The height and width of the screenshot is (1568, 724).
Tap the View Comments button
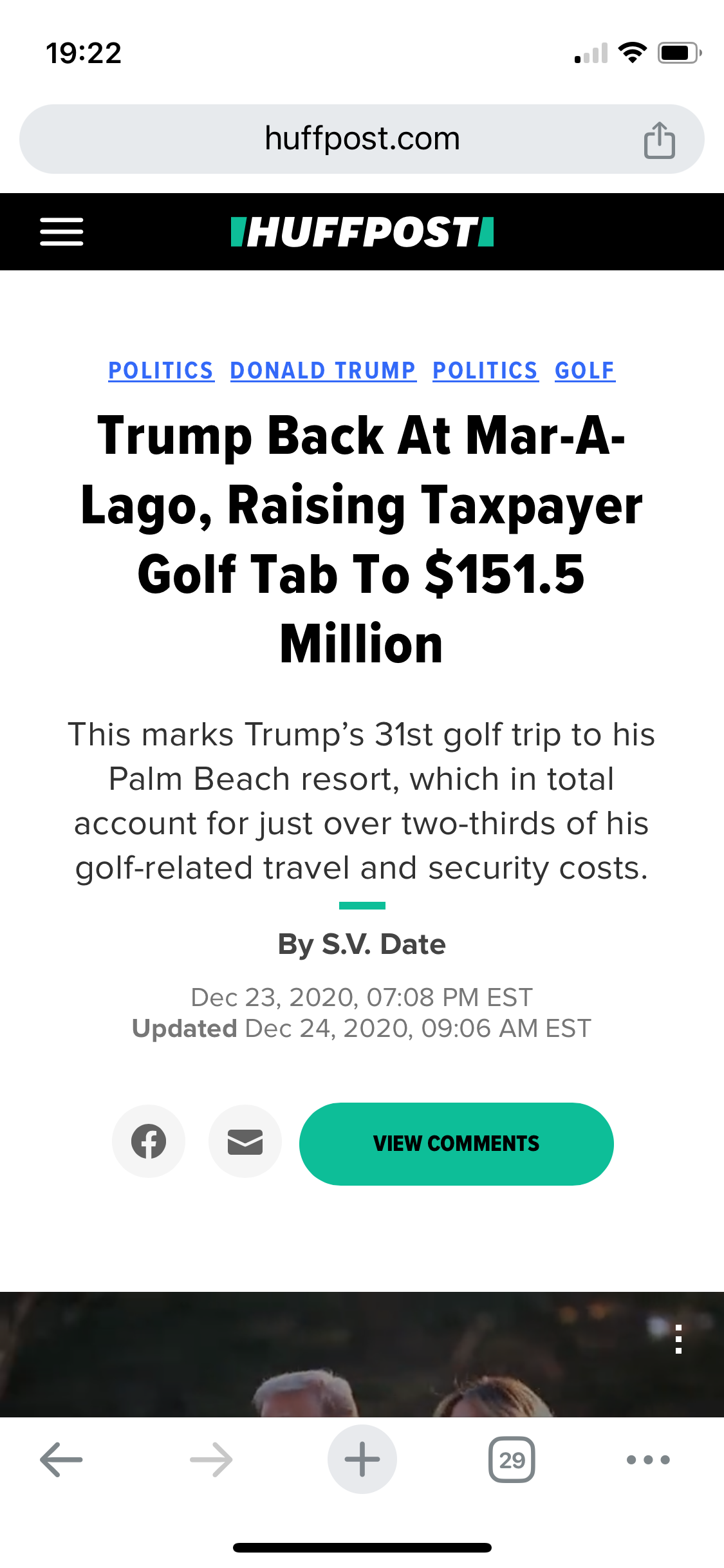pos(456,1143)
